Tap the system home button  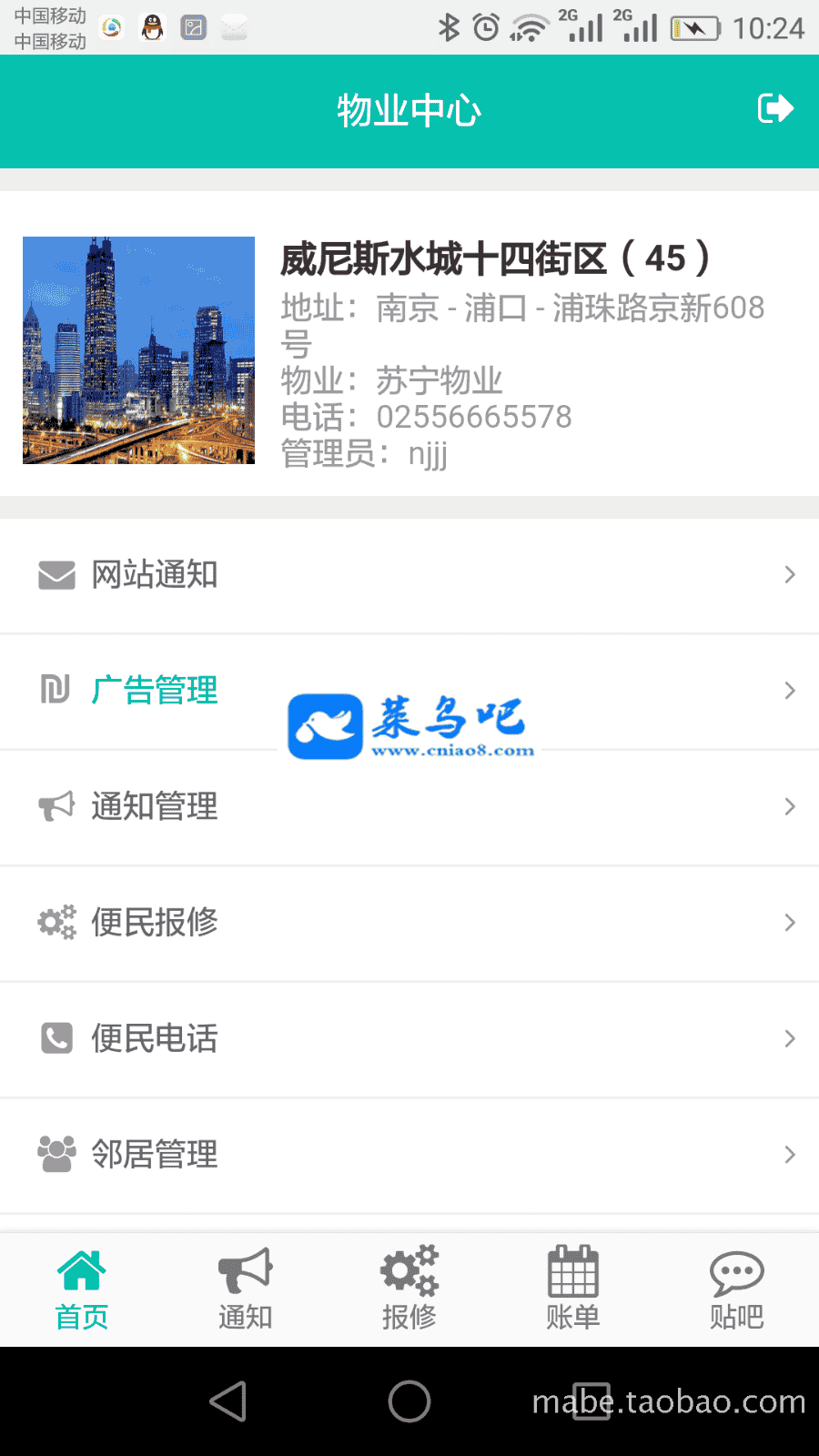pyautogui.click(x=409, y=1401)
